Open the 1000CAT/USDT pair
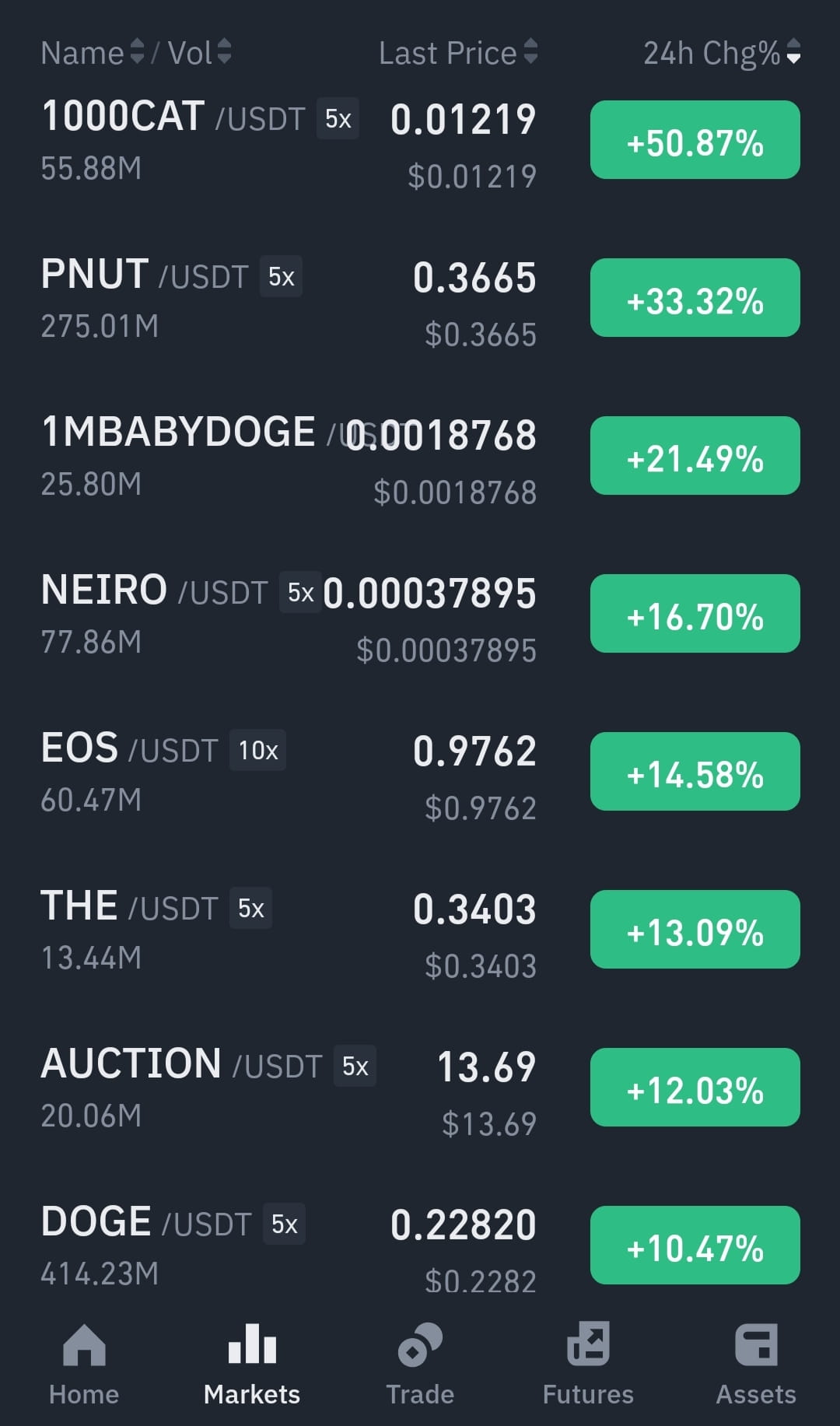This screenshot has width=840, height=1426. [x=420, y=142]
